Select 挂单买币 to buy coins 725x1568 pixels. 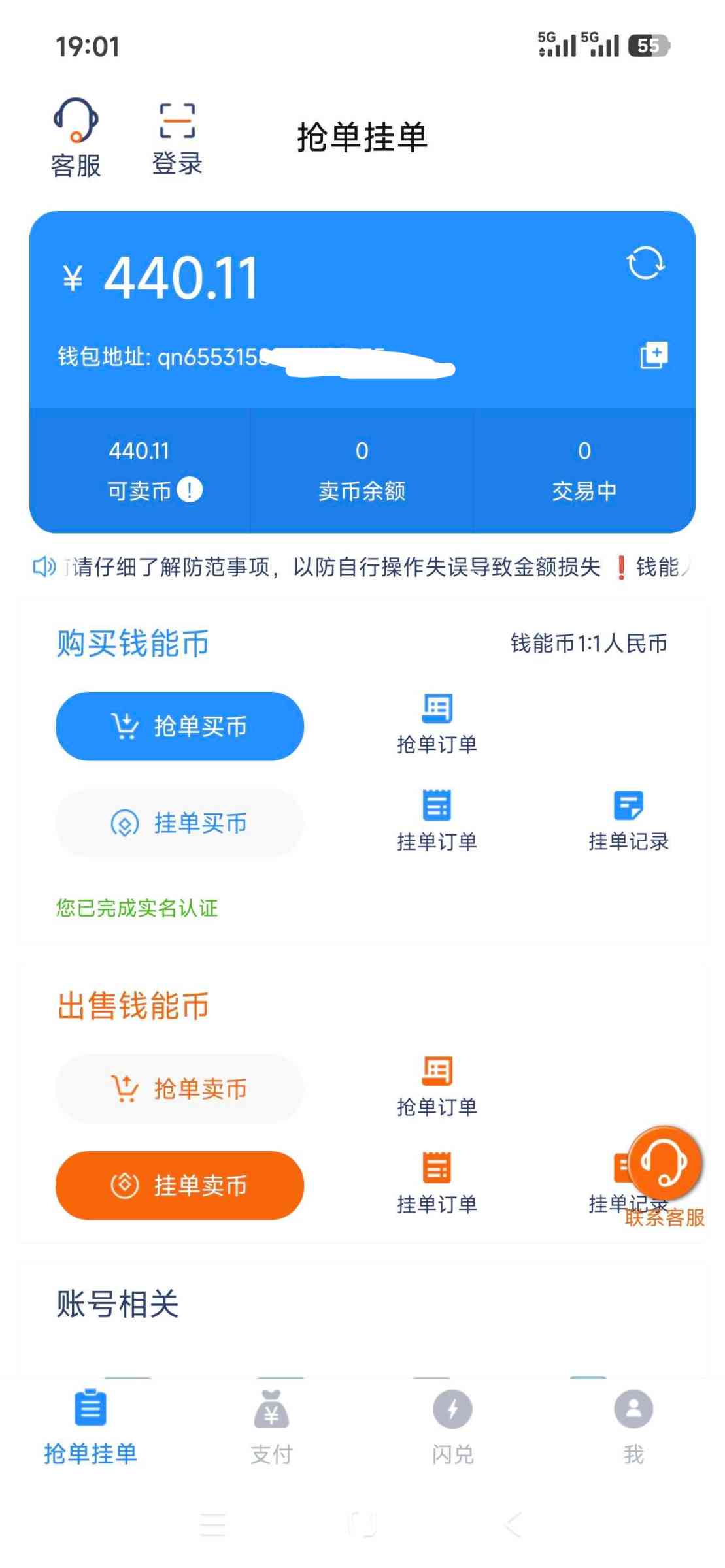pyautogui.click(x=180, y=823)
